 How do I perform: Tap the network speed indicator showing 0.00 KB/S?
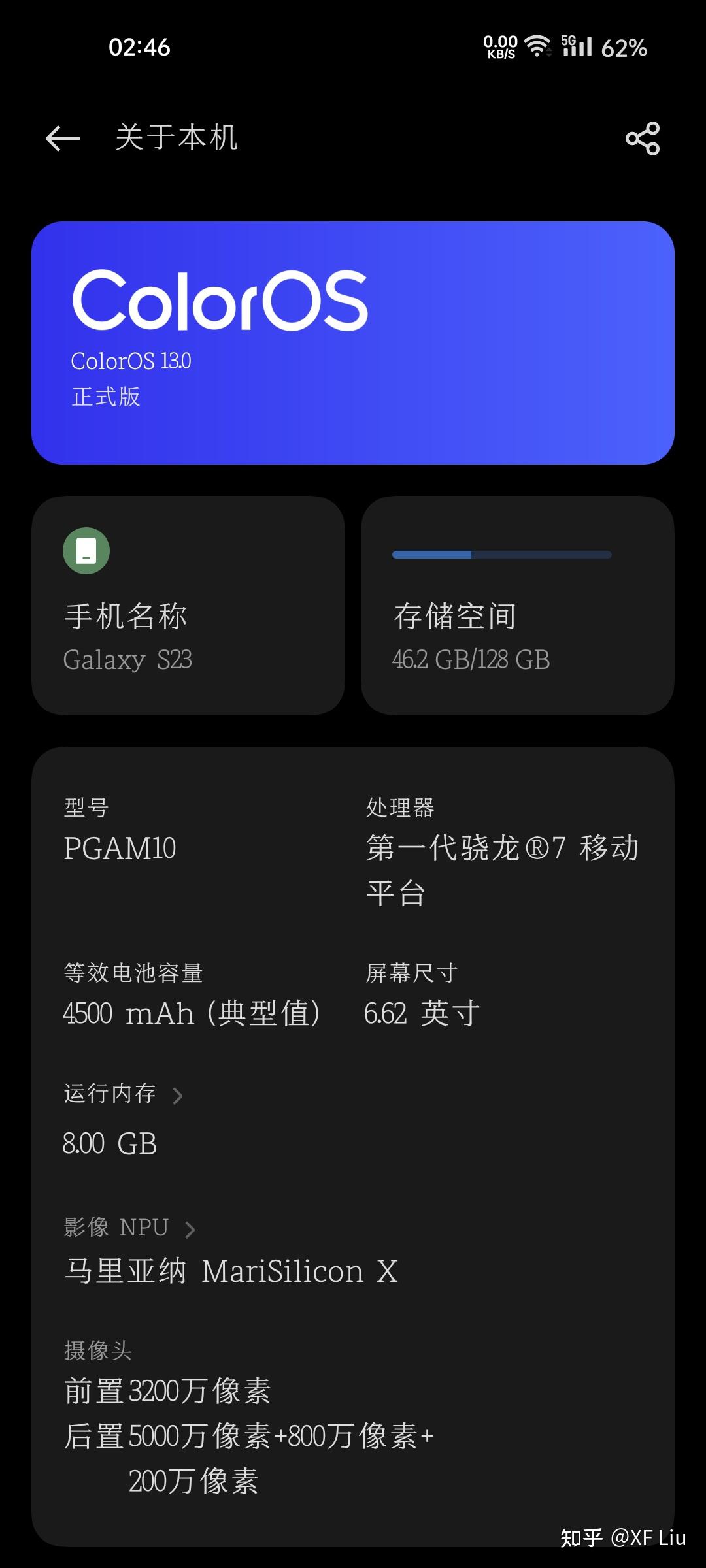499,47
